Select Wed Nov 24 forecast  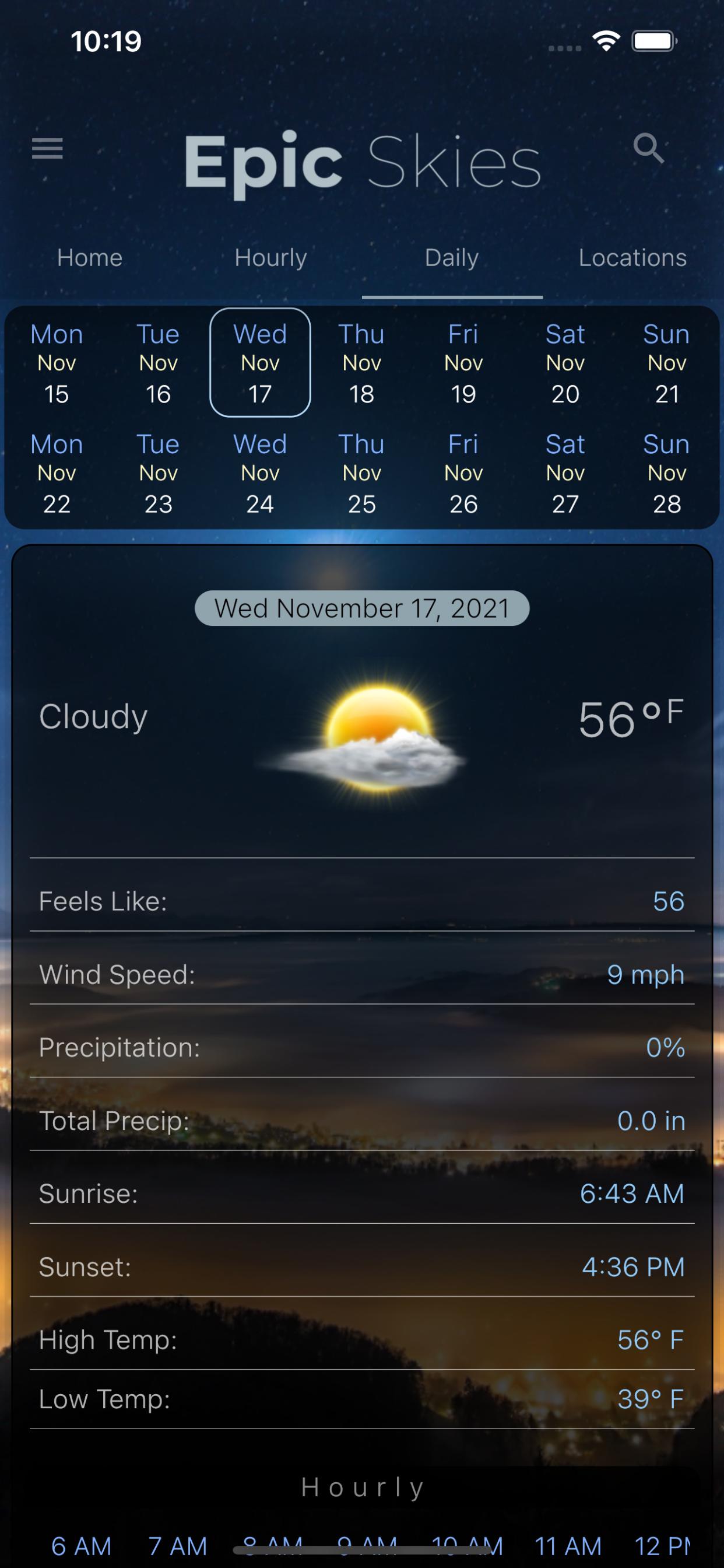point(261,474)
